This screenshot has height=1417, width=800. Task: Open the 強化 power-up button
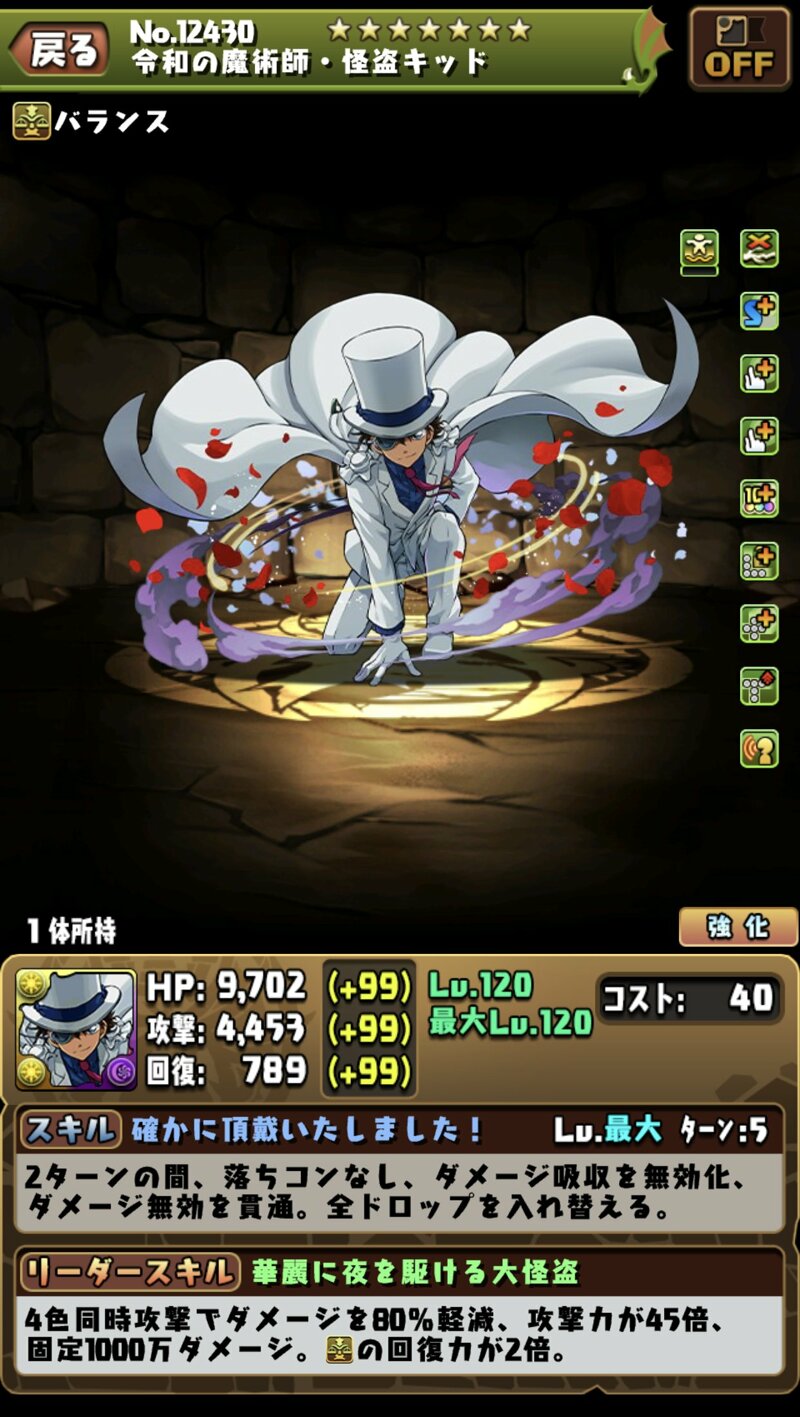coord(738,927)
